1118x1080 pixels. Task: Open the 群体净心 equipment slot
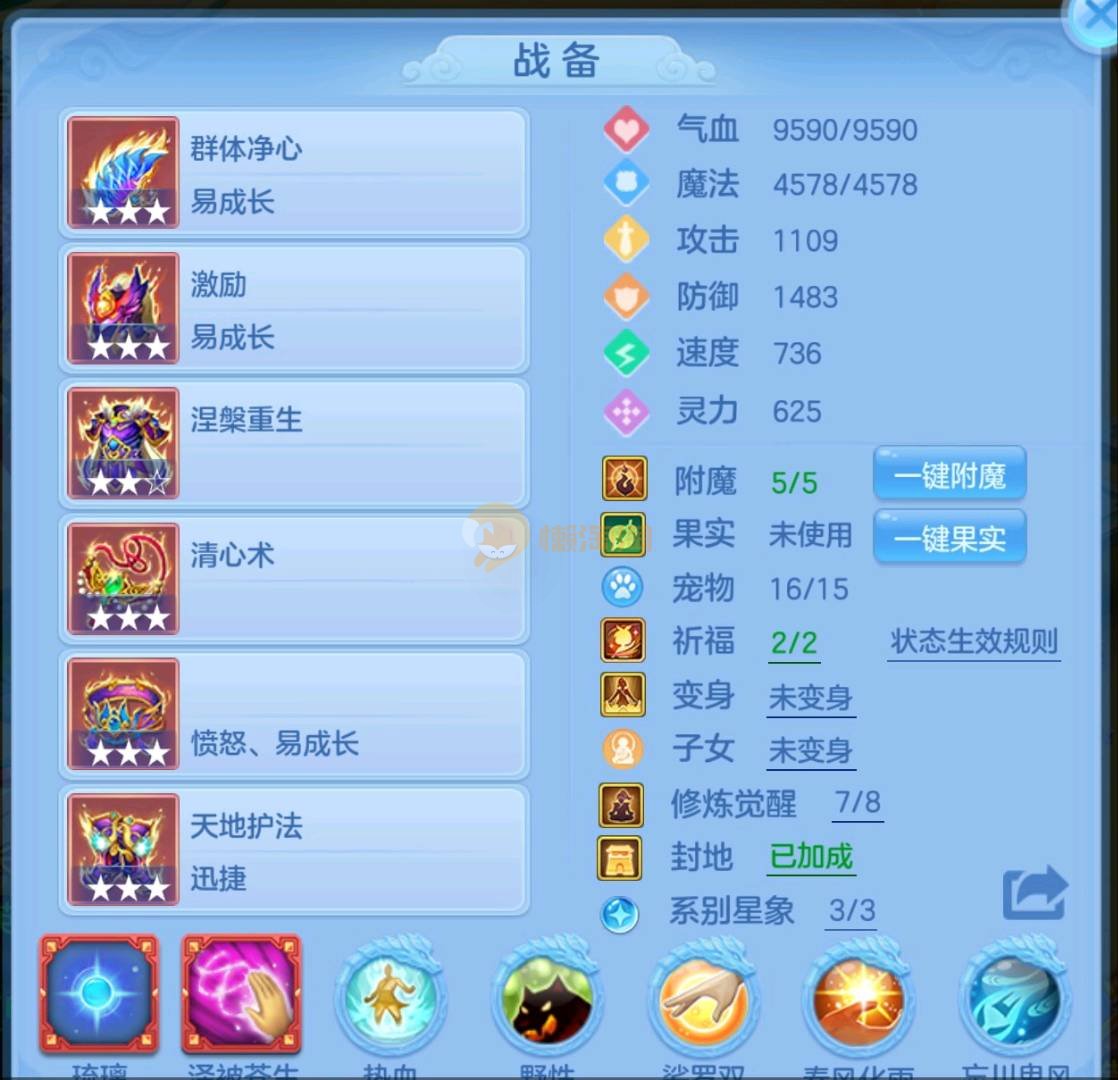295,174
